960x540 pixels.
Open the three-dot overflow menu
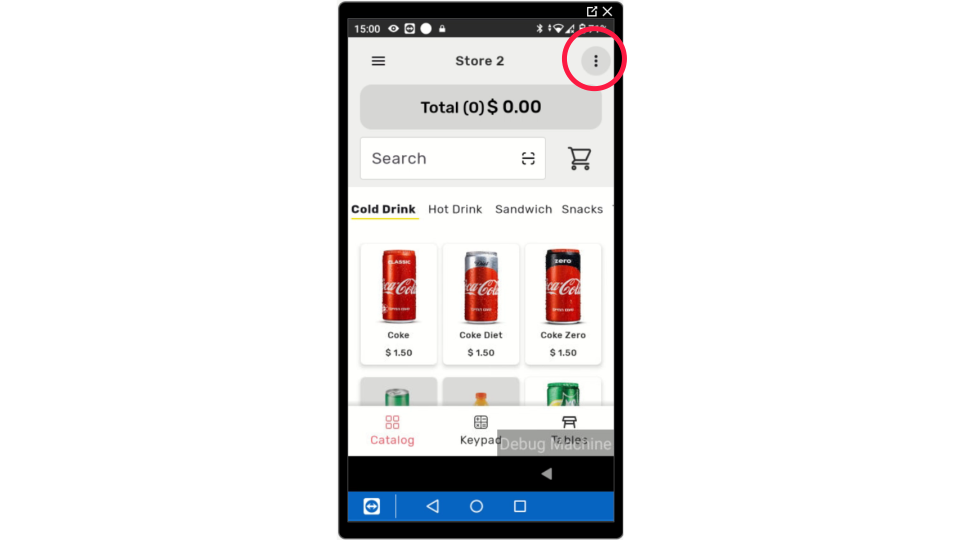point(596,61)
